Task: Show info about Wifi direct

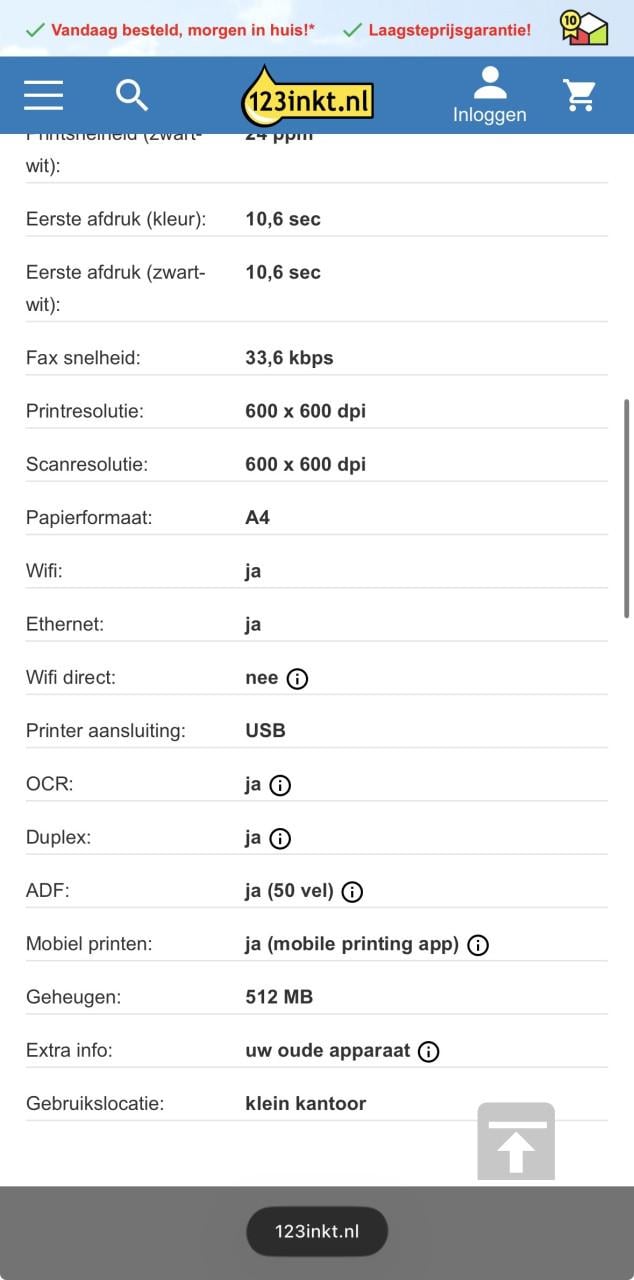Action: pyautogui.click(x=297, y=679)
